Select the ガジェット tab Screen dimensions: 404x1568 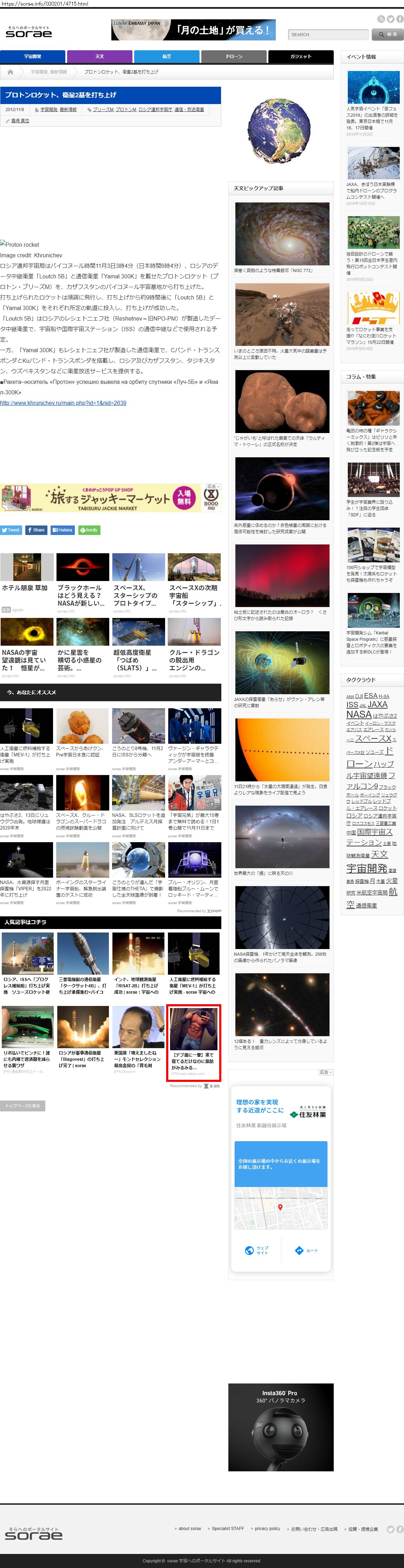[x=301, y=56]
